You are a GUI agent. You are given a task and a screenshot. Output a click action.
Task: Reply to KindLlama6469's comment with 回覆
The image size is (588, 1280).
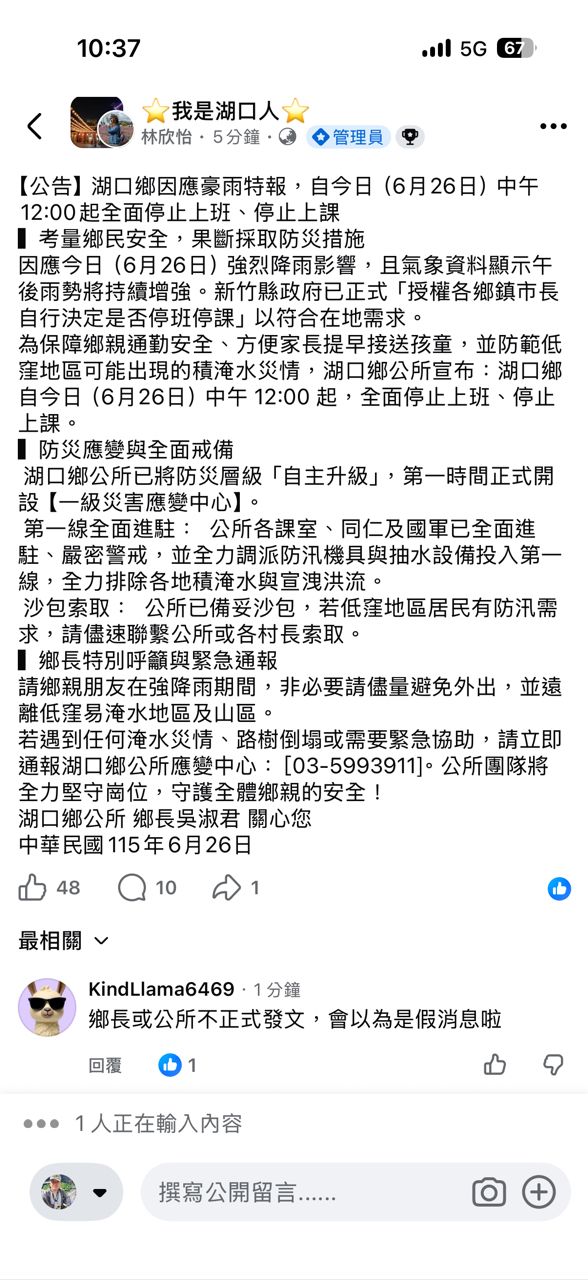click(x=105, y=1065)
